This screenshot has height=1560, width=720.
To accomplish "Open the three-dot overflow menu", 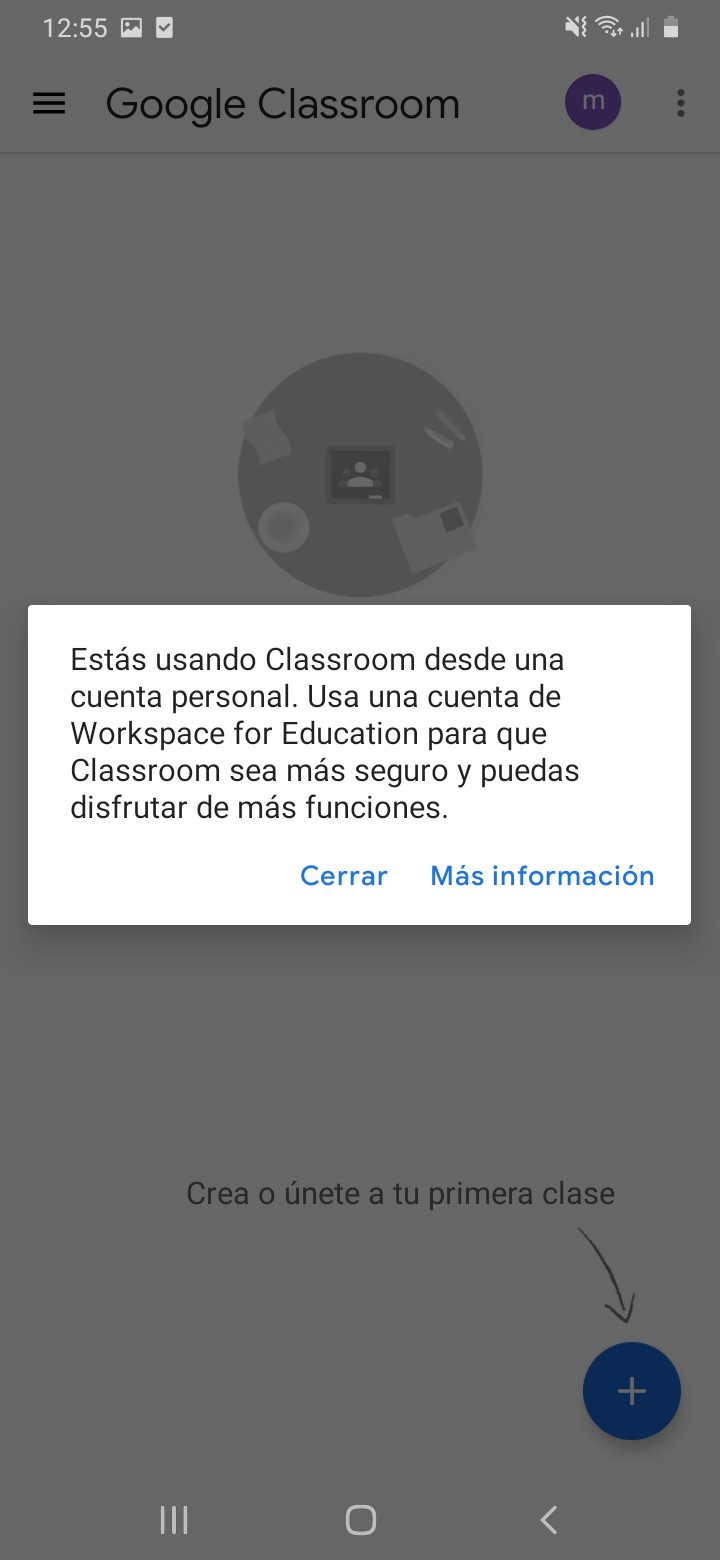I will [x=681, y=102].
